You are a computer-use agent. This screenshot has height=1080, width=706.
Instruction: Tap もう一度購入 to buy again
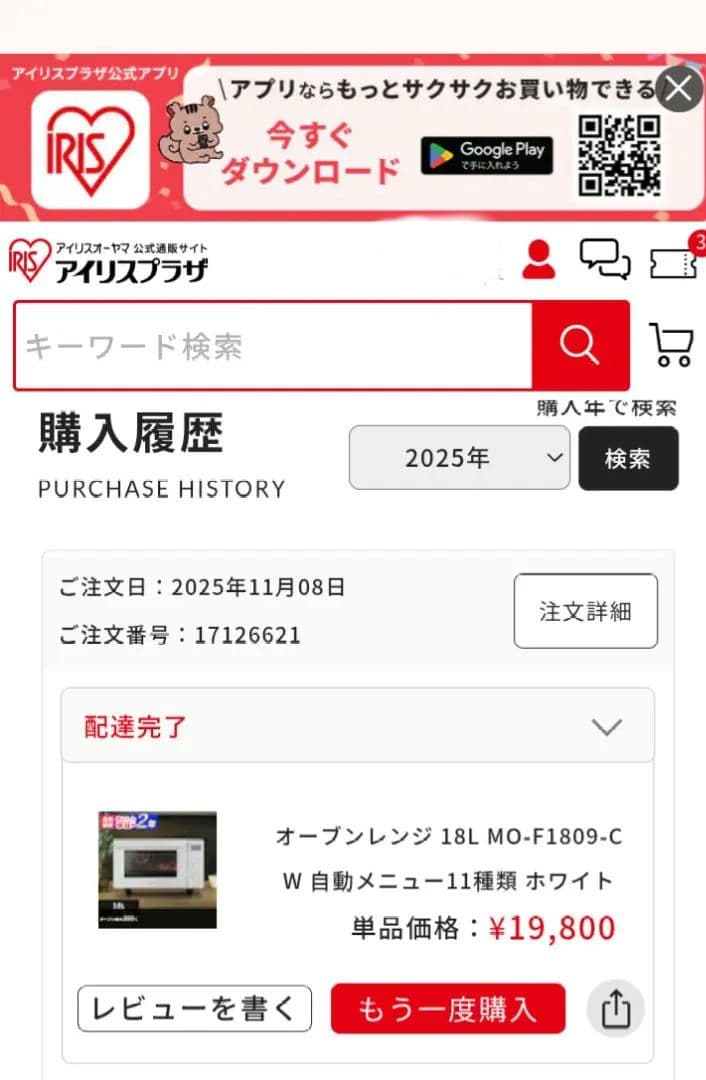pyautogui.click(x=447, y=1009)
